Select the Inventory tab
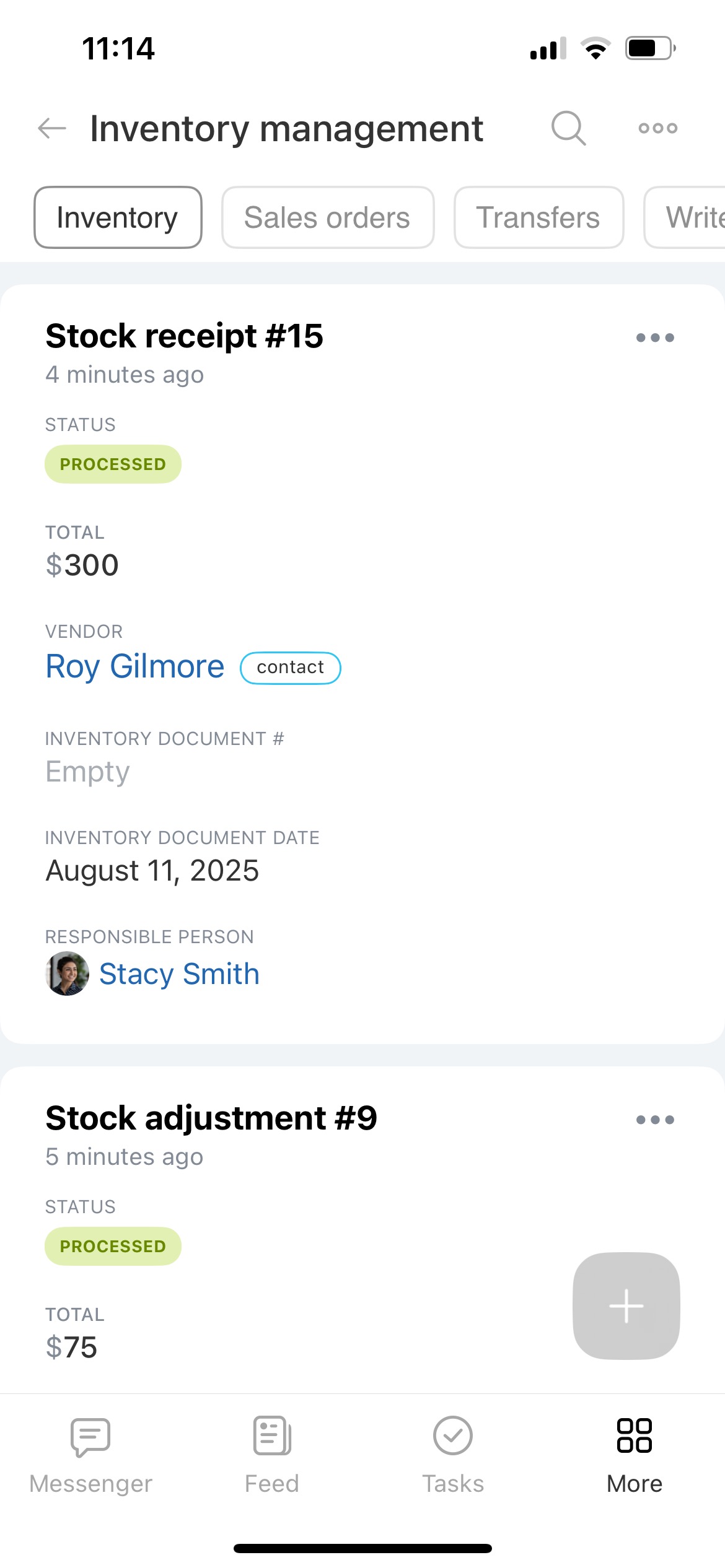 point(118,217)
